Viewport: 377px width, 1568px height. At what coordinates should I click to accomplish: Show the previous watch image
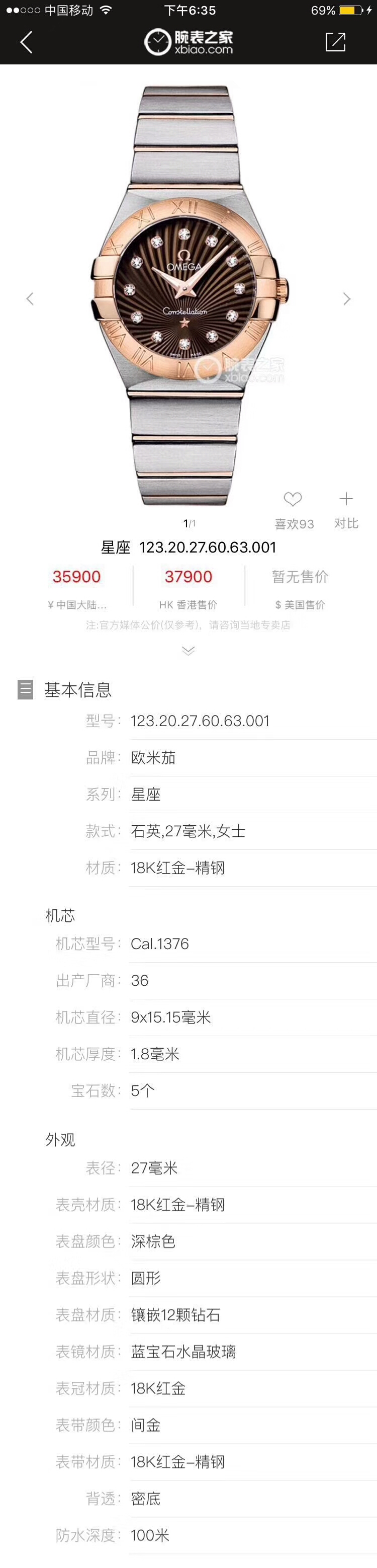(x=30, y=299)
